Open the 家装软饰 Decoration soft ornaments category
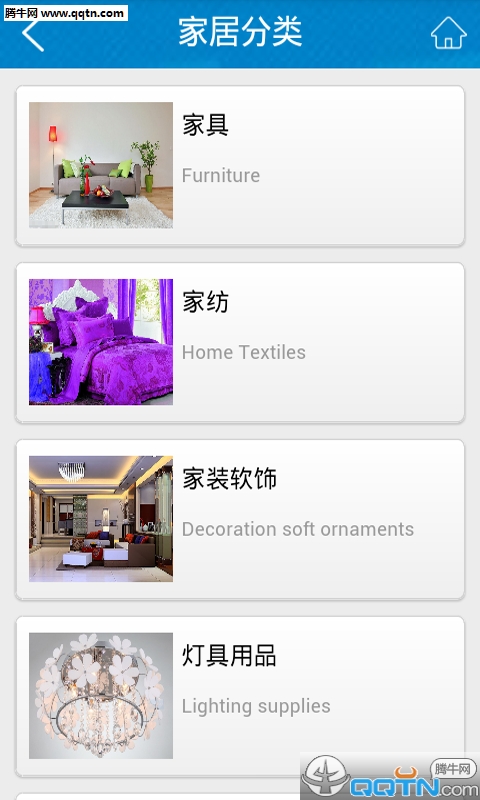Viewport: 480px width, 800px height. [240, 519]
